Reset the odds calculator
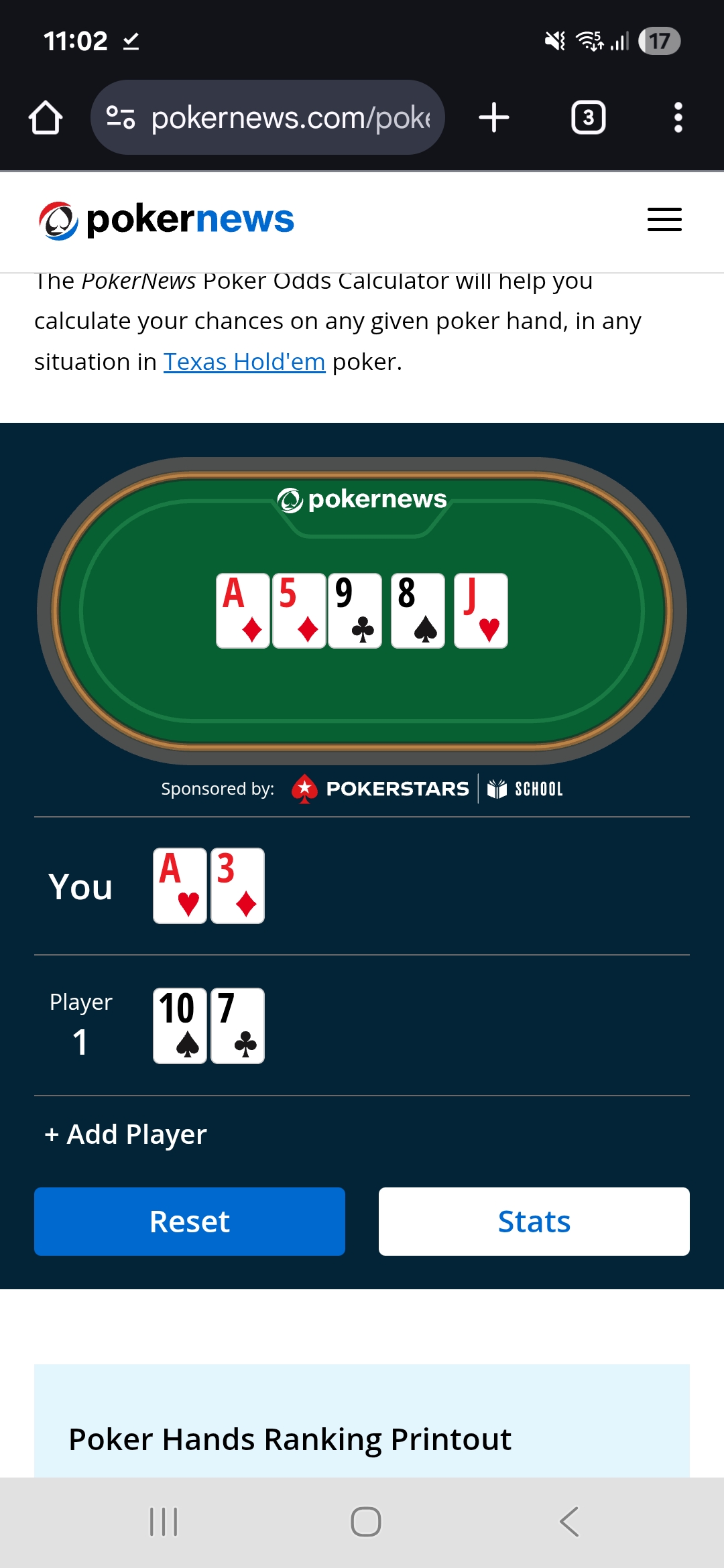Image resolution: width=724 pixels, height=1568 pixels. coord(190,1222)
